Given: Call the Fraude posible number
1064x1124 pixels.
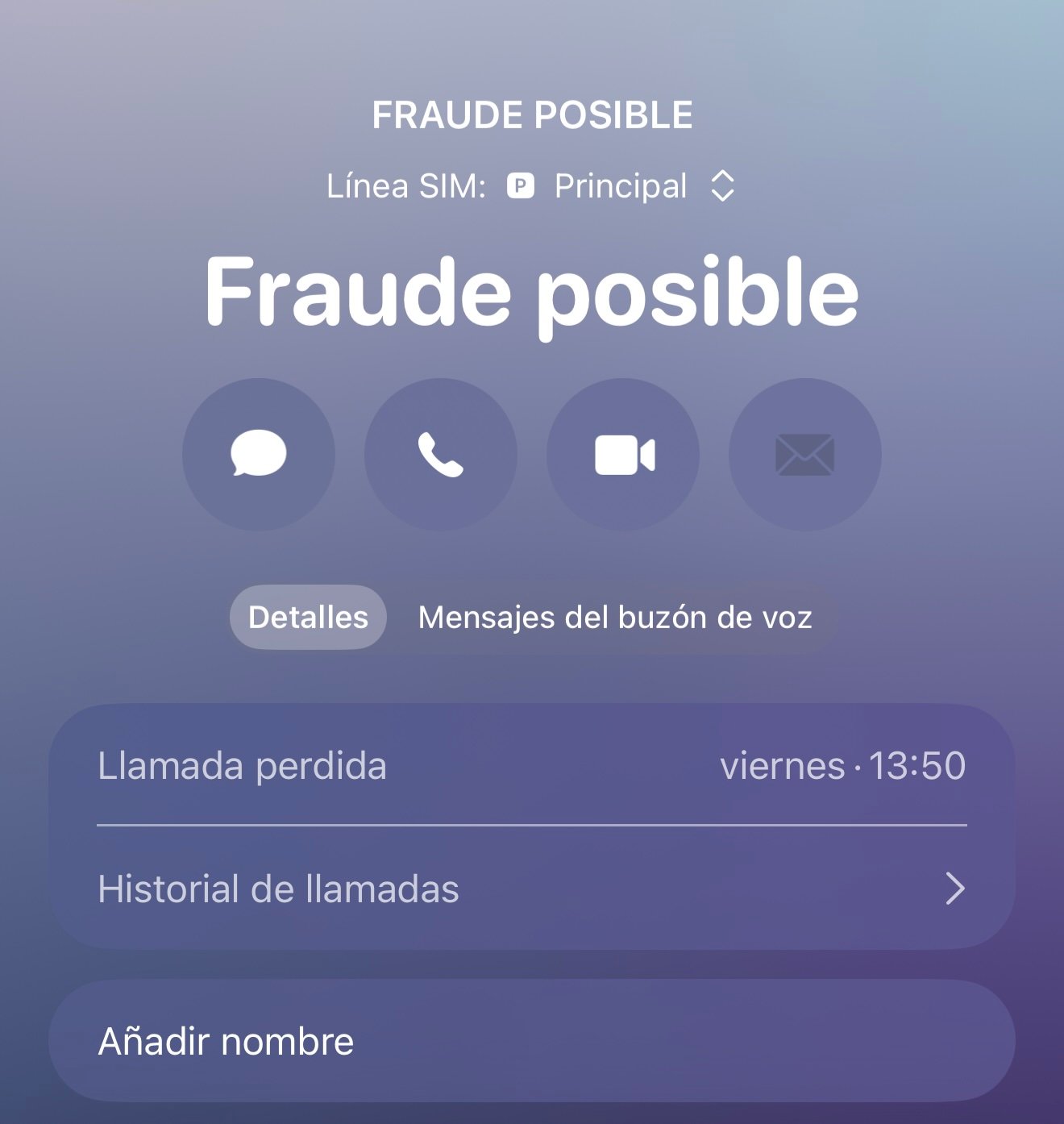Looking at the screenshot, I should [440, 454].
